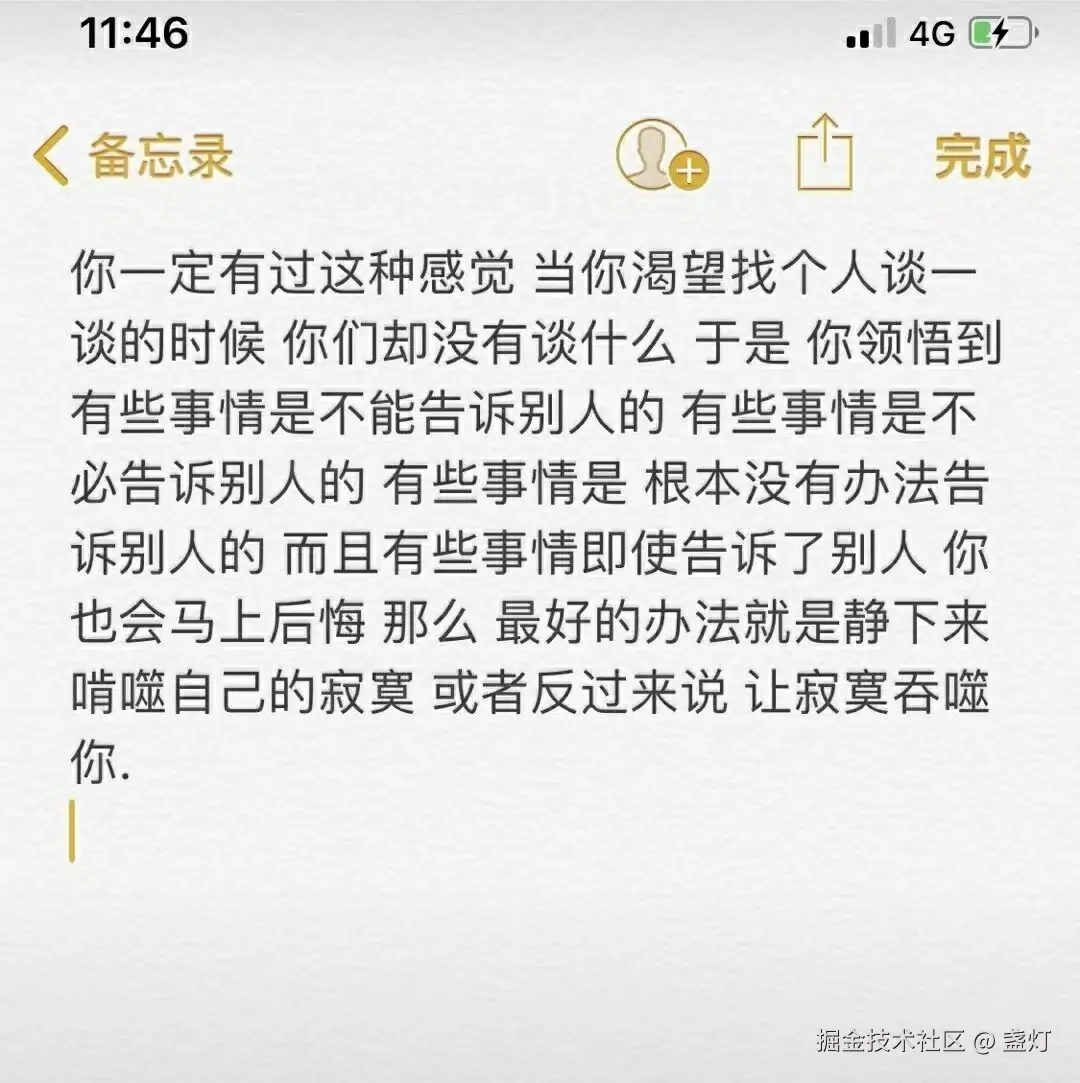Go back to 备忘录 list

(x=132, y=157)
